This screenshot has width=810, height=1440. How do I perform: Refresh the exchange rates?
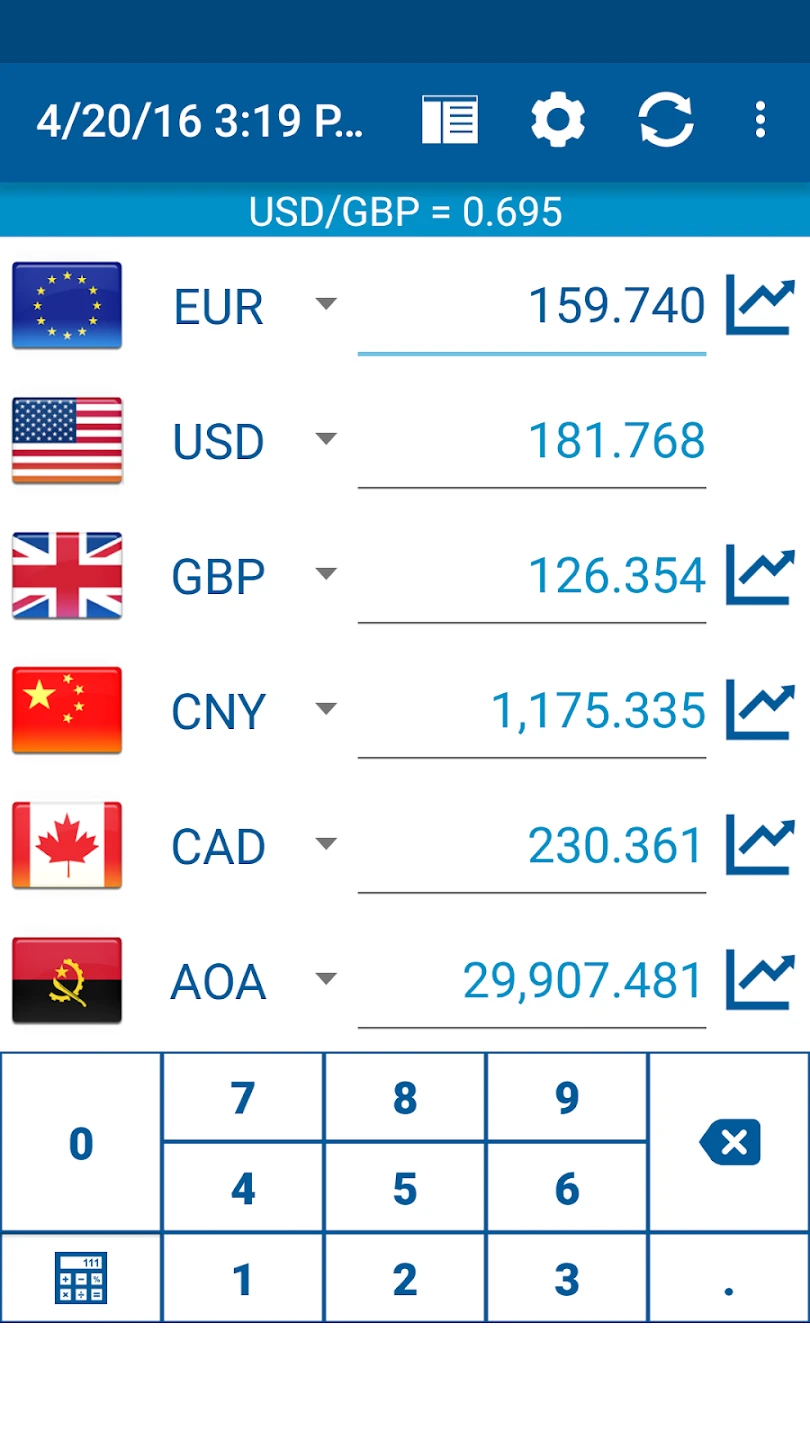[666, 121]
